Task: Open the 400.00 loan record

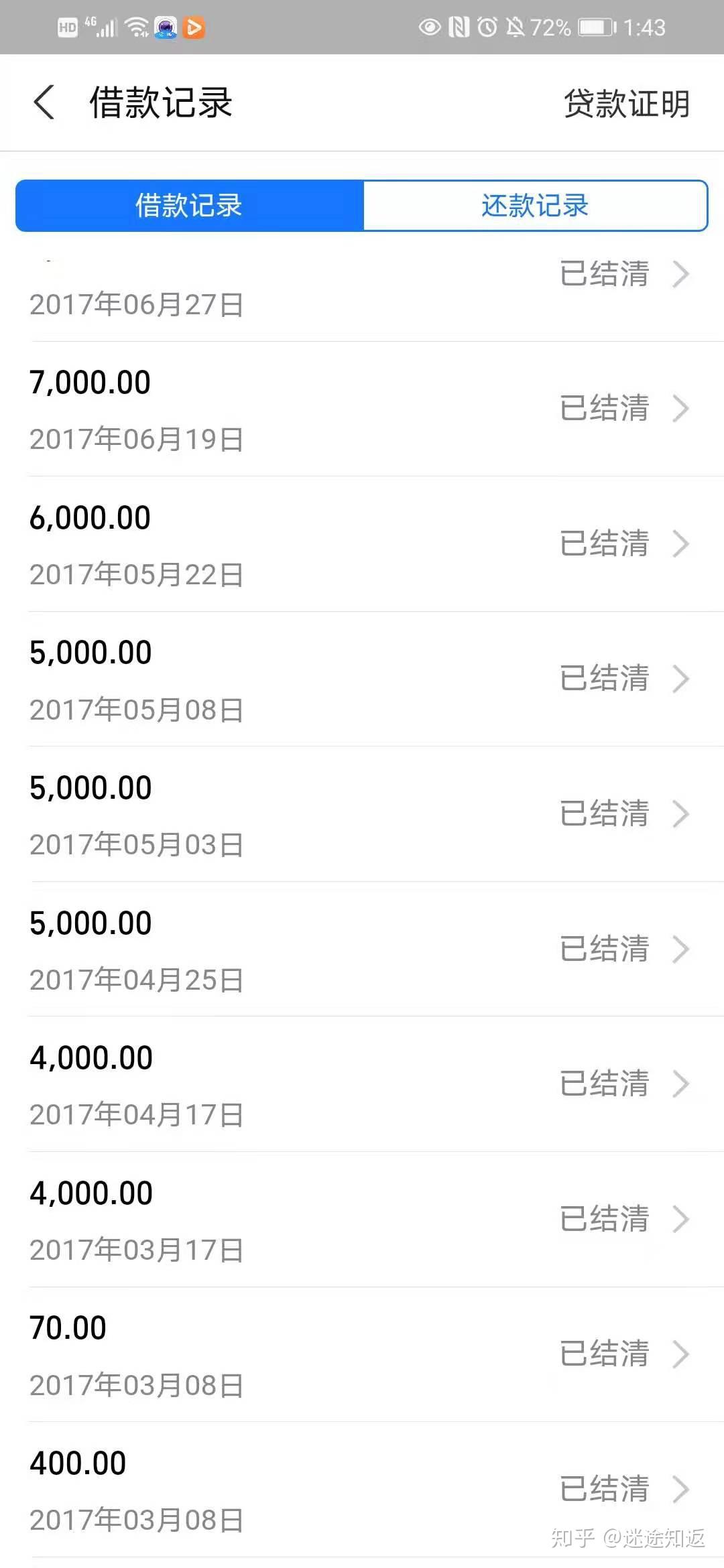Action: point(362,1490)
